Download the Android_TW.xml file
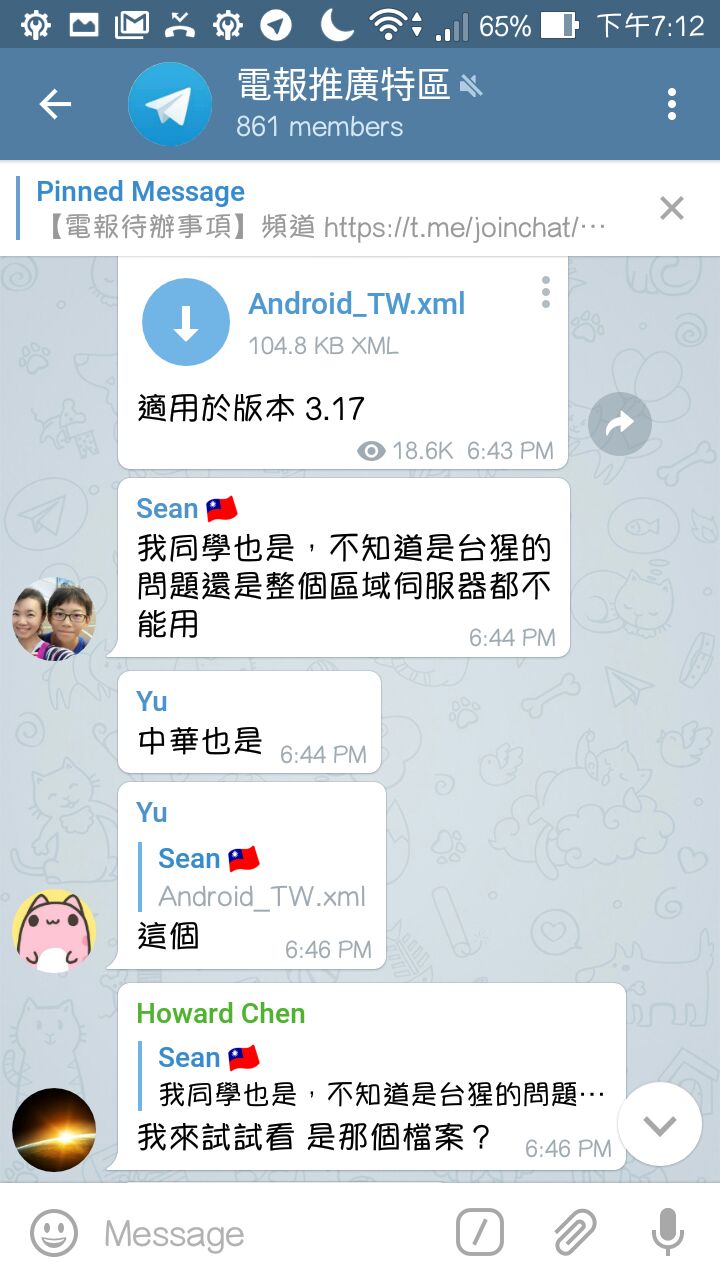This screenshot has height=1280, width=720. 186,321
